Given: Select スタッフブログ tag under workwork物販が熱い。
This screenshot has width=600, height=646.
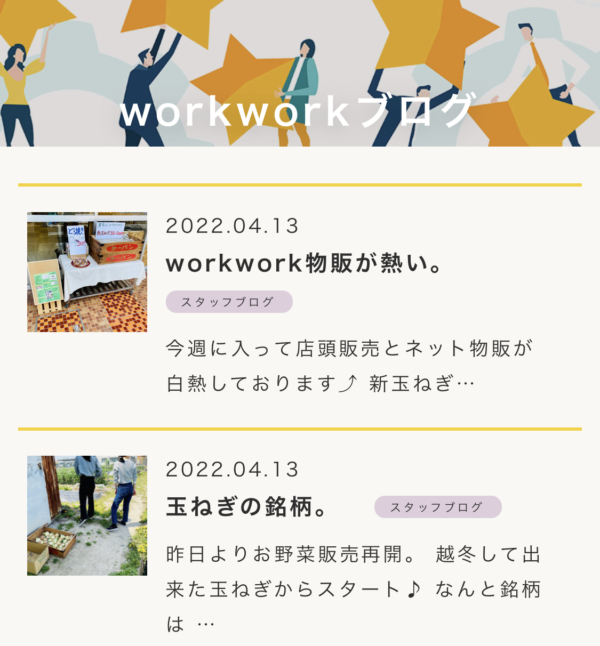Looking at the screenshot, I should click(x=229, y=302).
